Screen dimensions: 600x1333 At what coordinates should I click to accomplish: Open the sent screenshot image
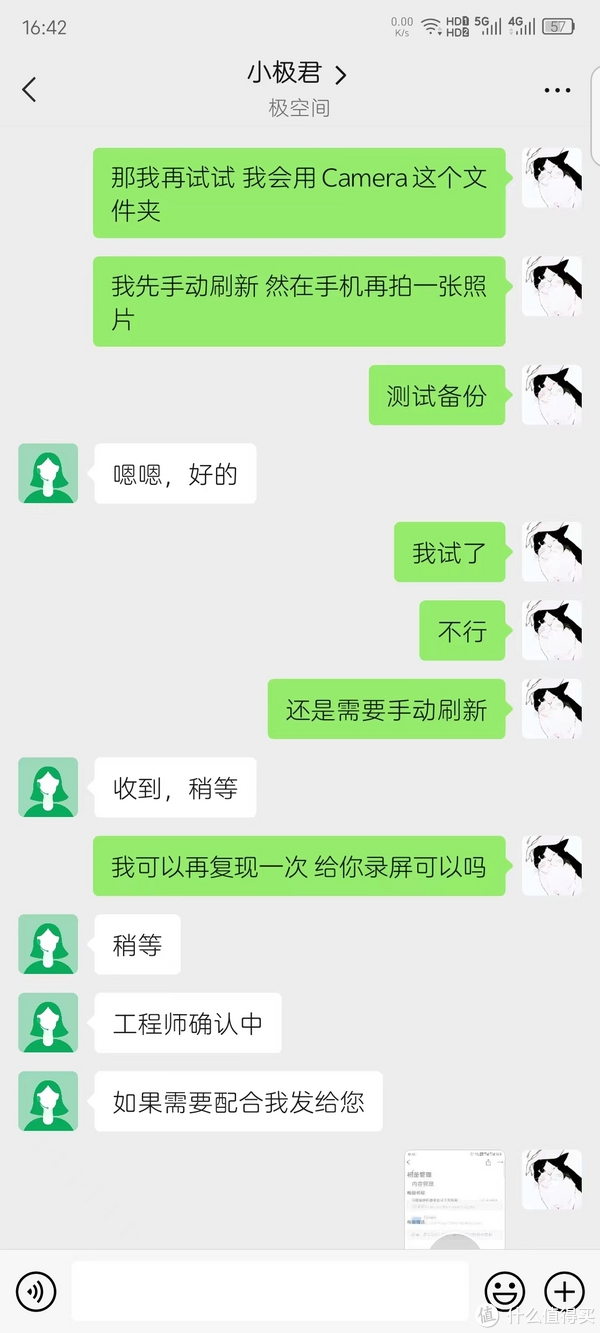[x=455, y=1199]
